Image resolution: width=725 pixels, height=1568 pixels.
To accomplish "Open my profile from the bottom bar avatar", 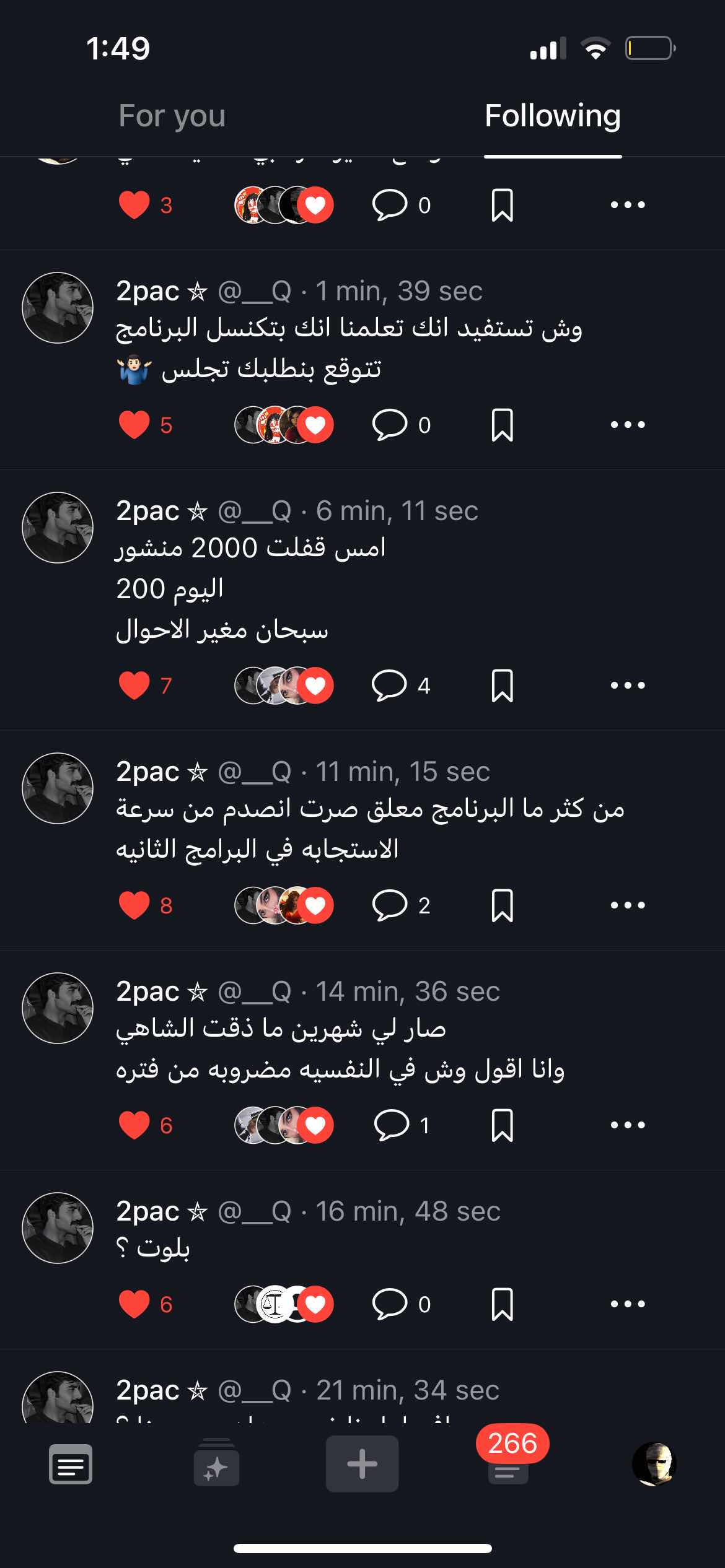I will [654, 1464].
